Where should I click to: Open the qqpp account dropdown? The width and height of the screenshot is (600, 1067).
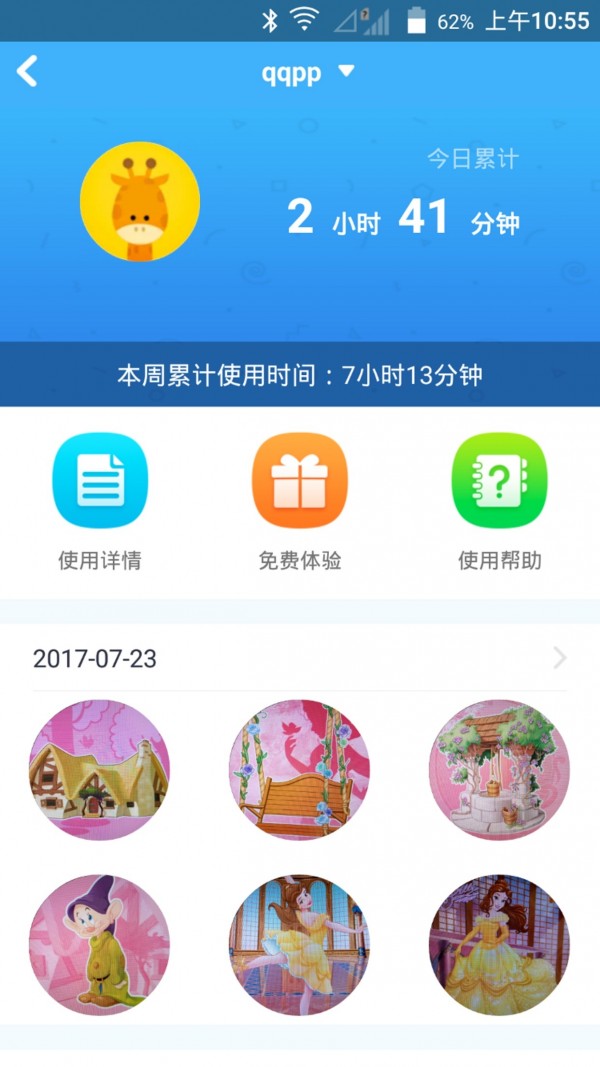(x=308, y=73)
